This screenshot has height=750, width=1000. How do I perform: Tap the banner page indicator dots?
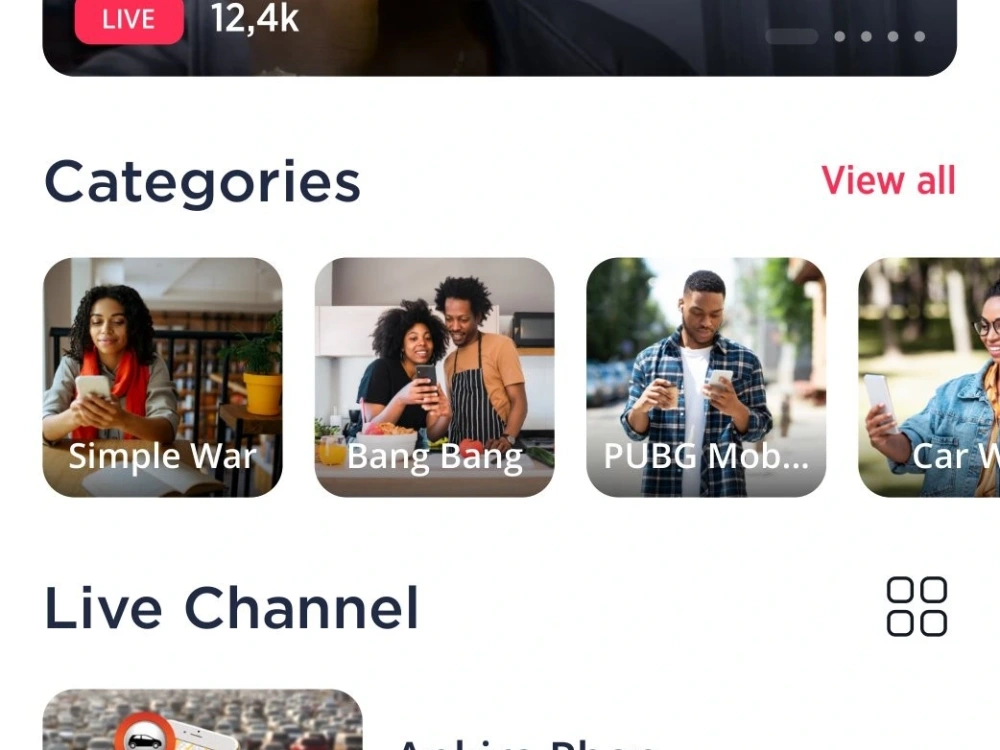tap(845, 37)
